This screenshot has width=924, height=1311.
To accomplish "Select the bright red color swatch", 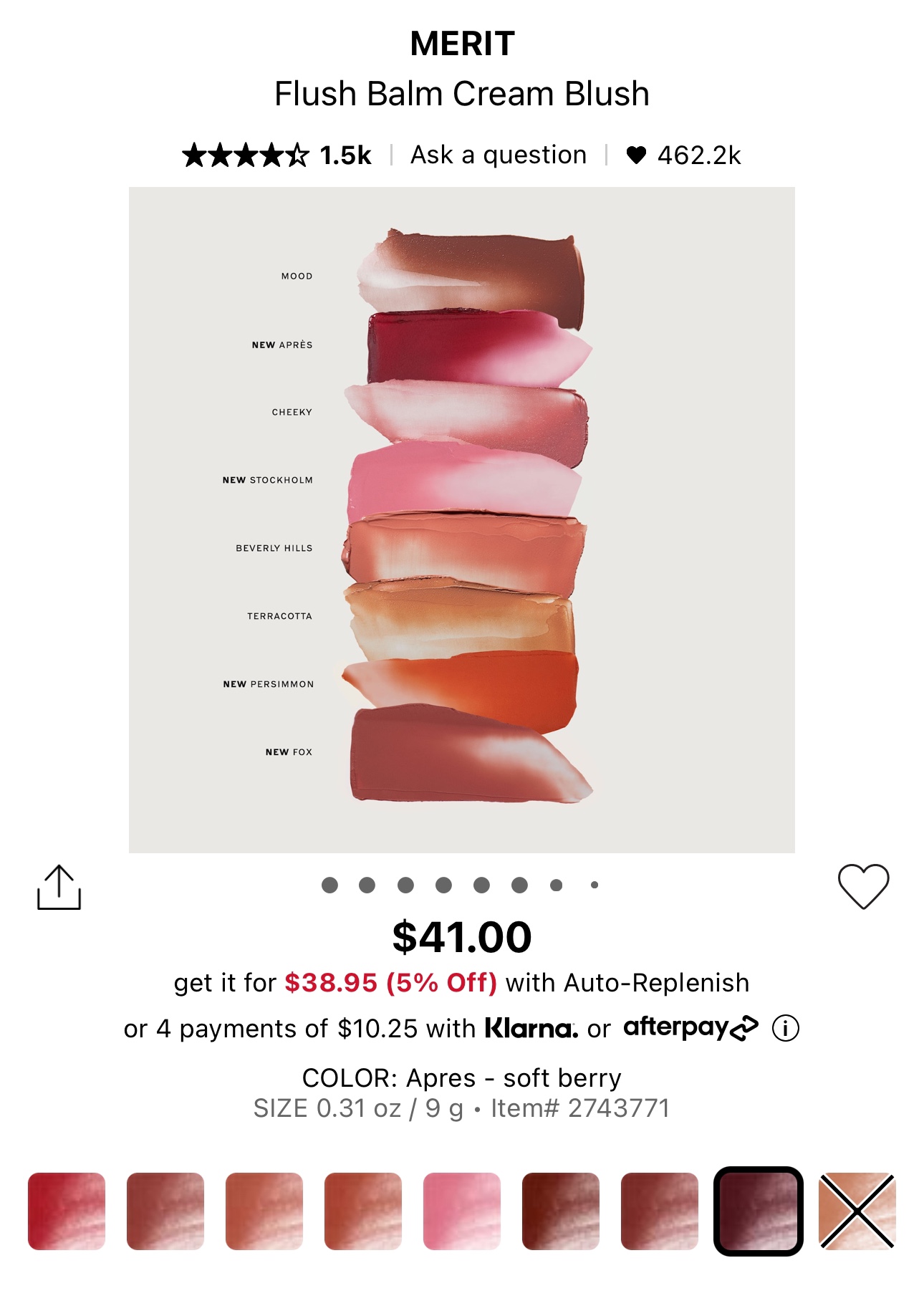I will pyautogui.click(x=67, y=1211).
